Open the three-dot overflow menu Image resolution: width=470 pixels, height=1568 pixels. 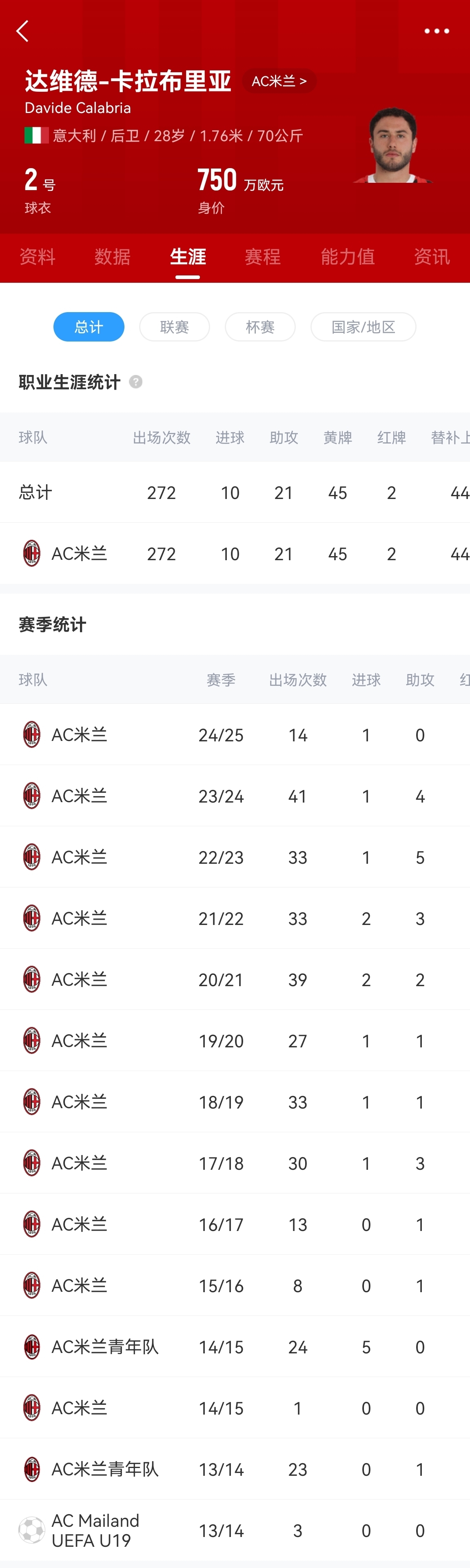(x=437, y=31)
